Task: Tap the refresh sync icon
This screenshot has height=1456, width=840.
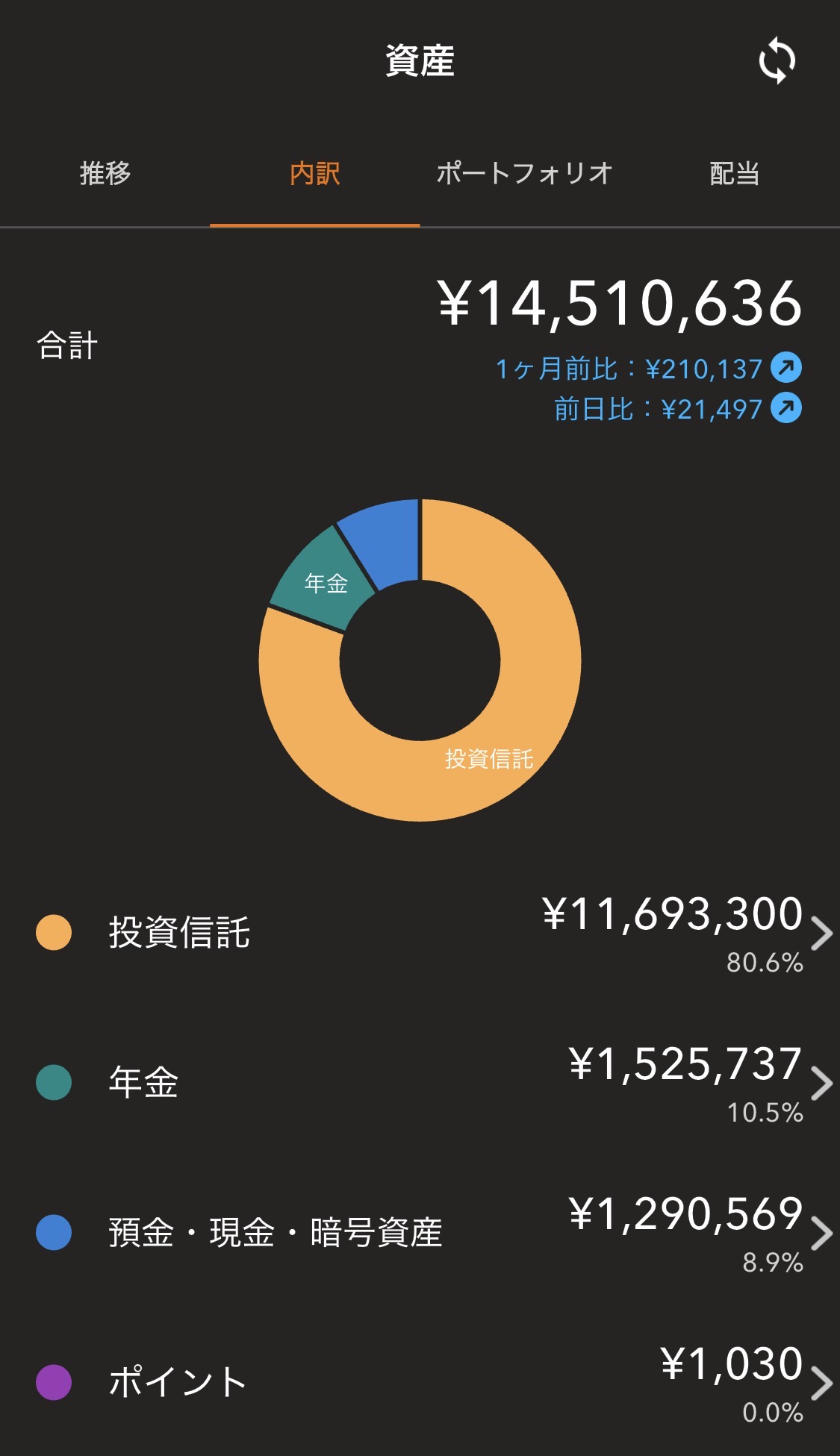Action: click(777, 60)
